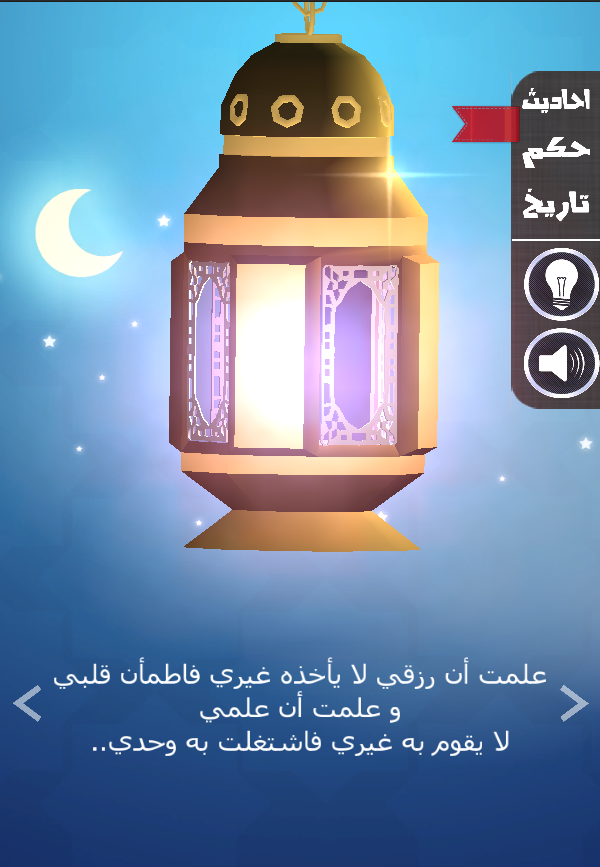Toggle the lantern light bulb

[561, 284]
